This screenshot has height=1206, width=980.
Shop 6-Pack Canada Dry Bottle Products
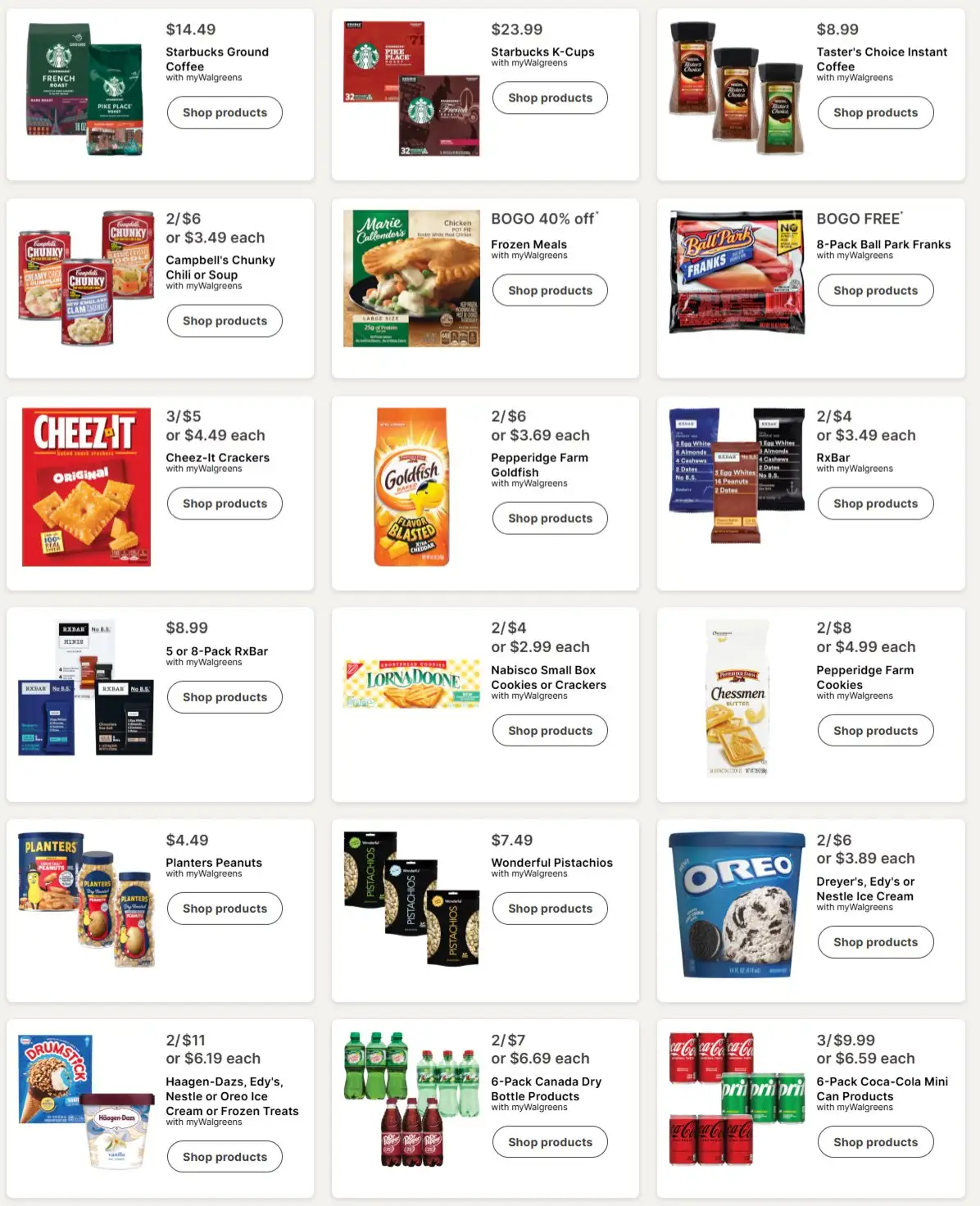[550, 1141]
